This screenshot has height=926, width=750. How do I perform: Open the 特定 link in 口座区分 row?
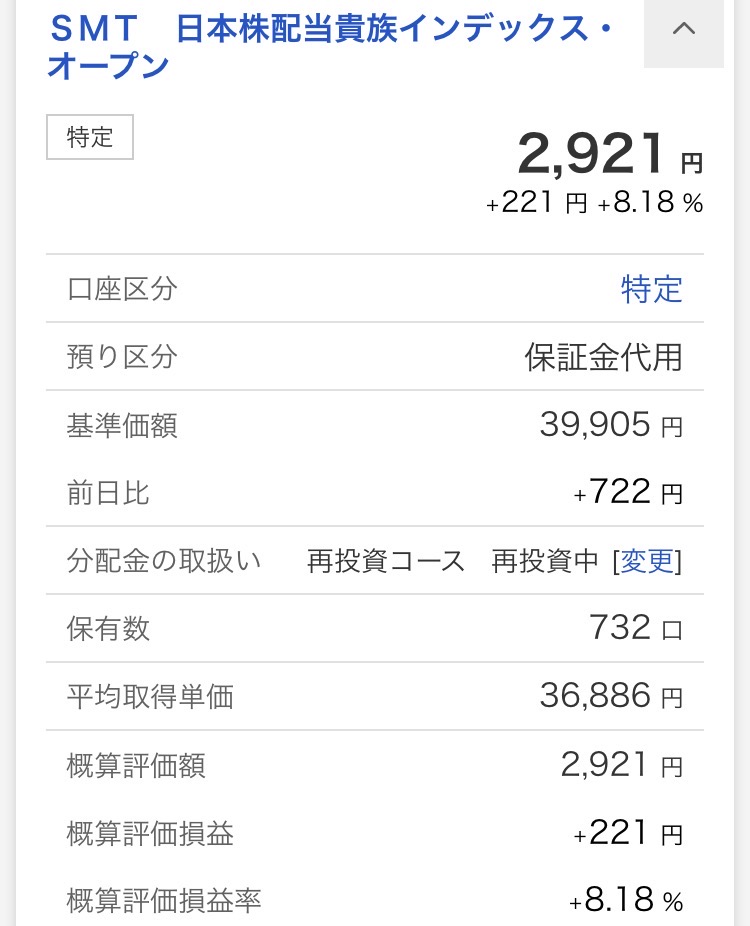pyautogui.click(x=651, y=290)
